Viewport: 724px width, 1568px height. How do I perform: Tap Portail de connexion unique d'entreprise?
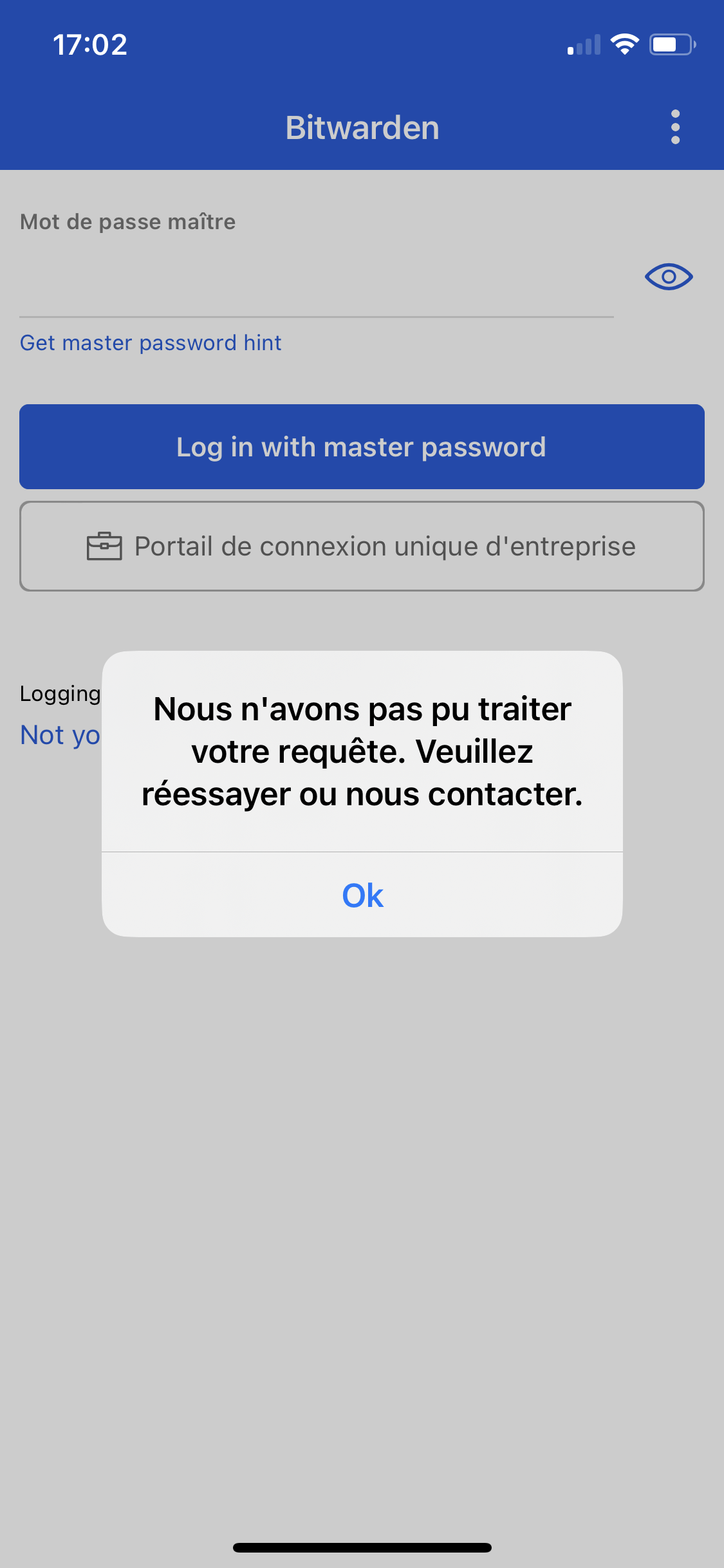(362, 546)
